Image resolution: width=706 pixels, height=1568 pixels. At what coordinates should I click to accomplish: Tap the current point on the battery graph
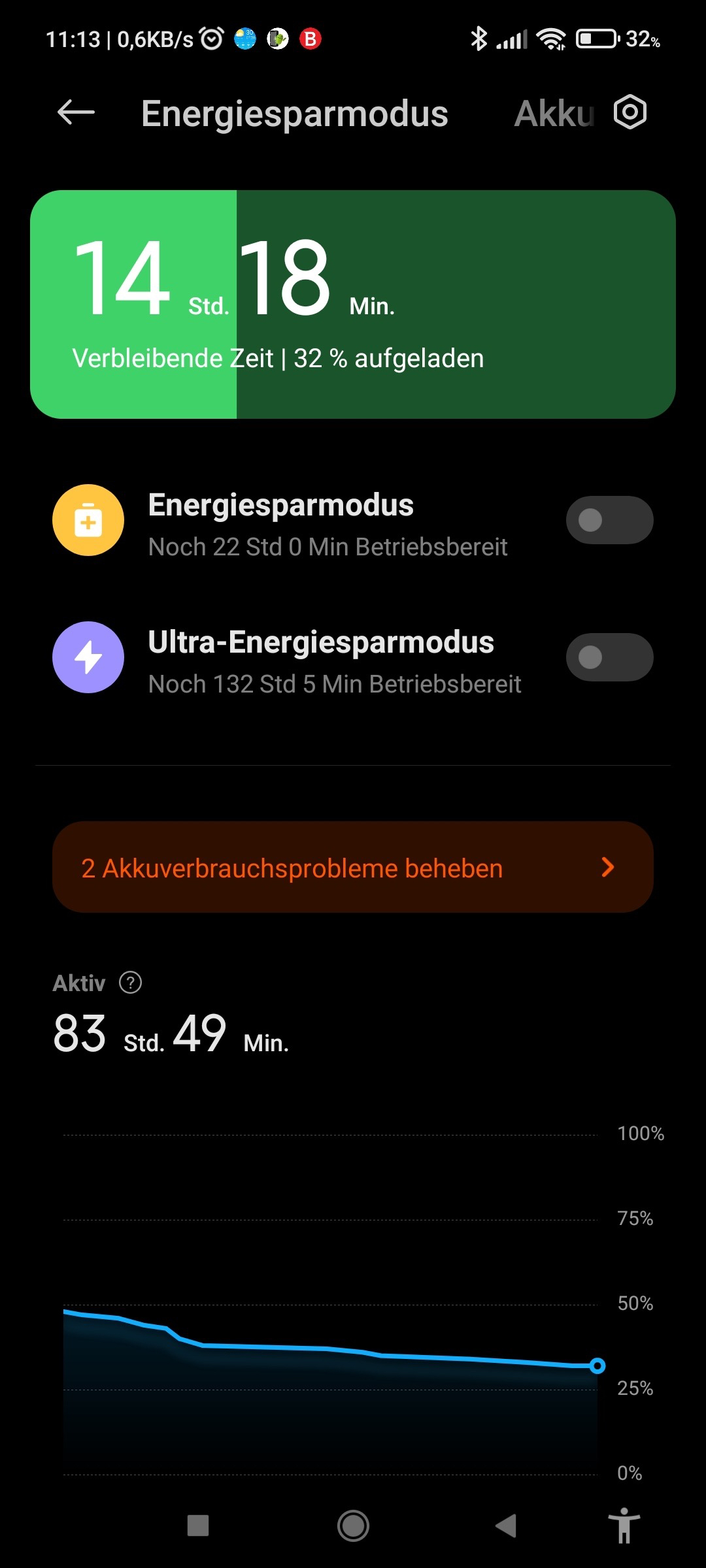597,1365
